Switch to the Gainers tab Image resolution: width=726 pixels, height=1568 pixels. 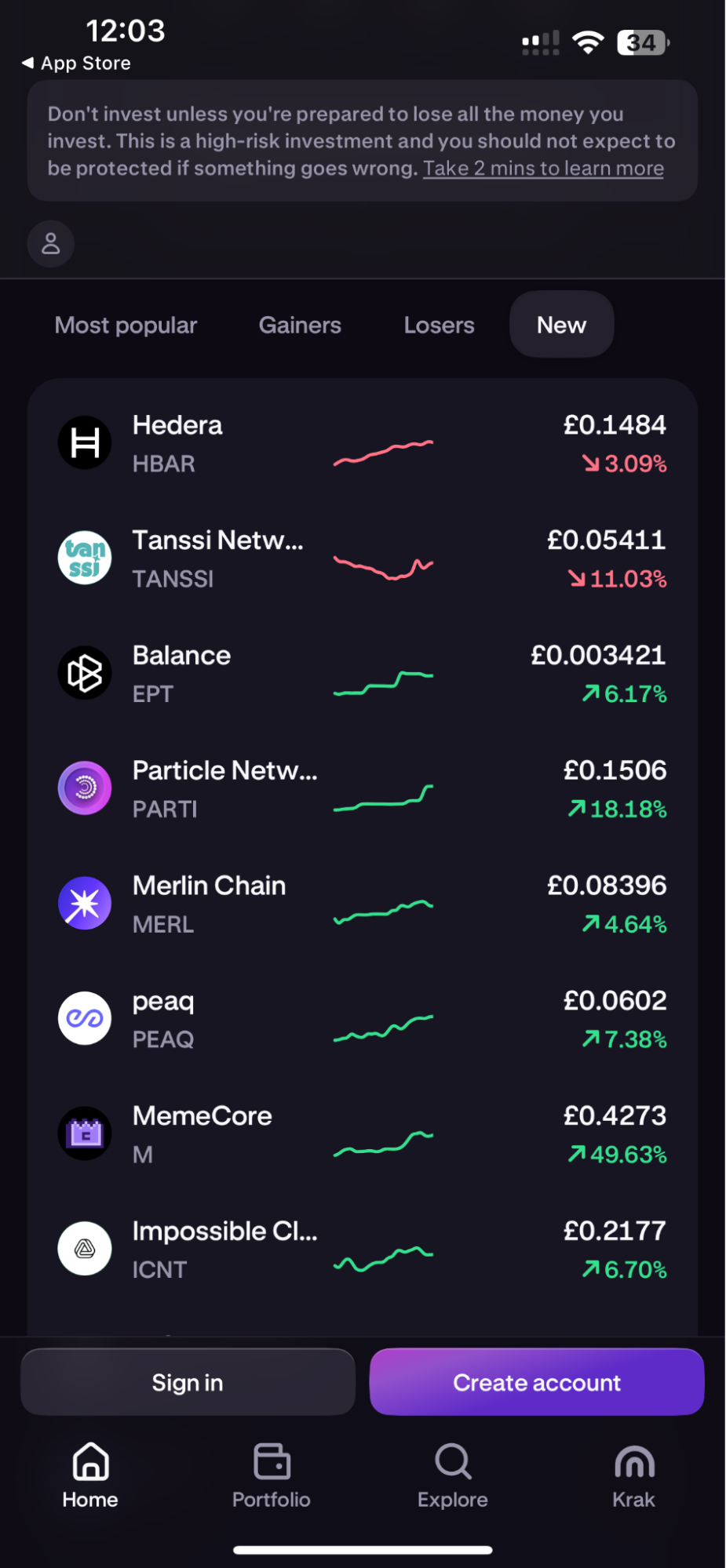pos(300,325)
